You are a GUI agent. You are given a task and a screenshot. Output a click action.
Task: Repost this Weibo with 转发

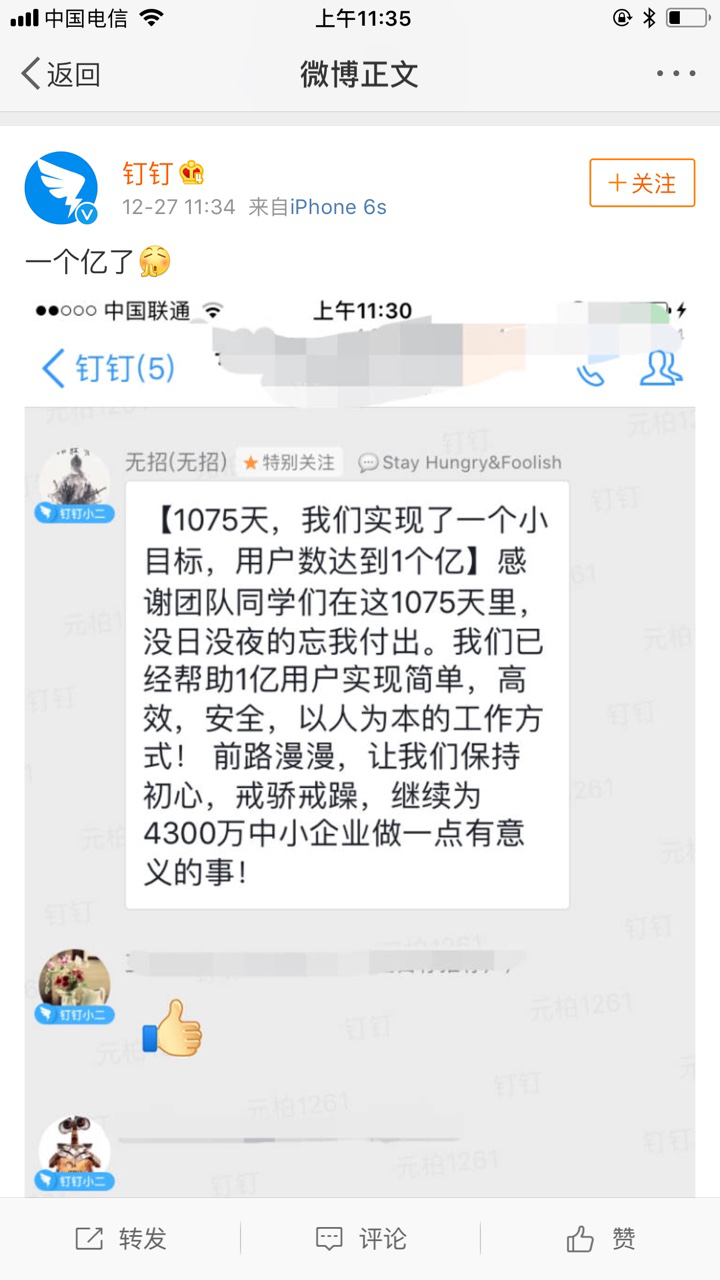coord(120,1239)
